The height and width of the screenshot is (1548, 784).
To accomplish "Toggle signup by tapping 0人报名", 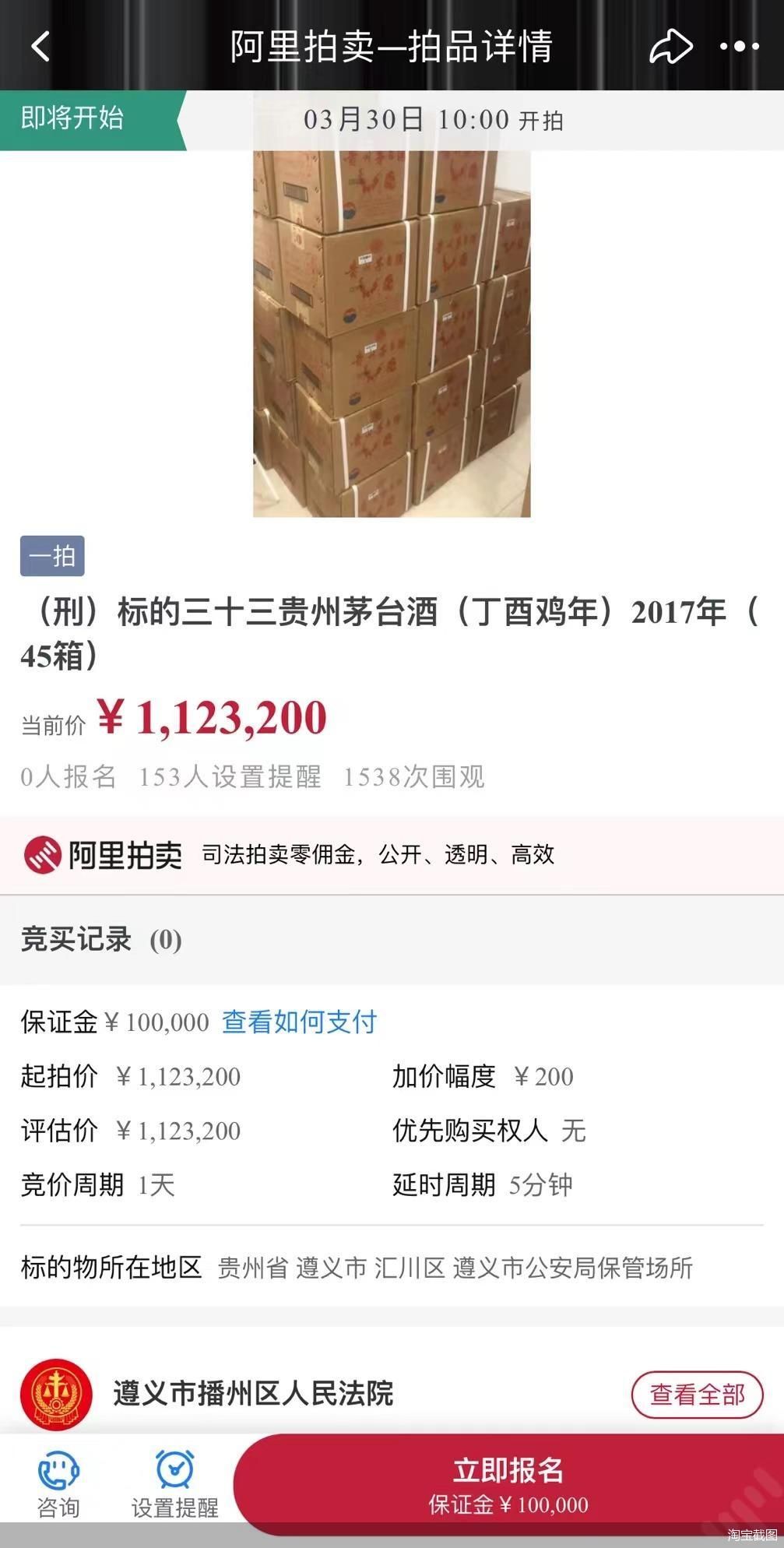I will tap(69, 776).
